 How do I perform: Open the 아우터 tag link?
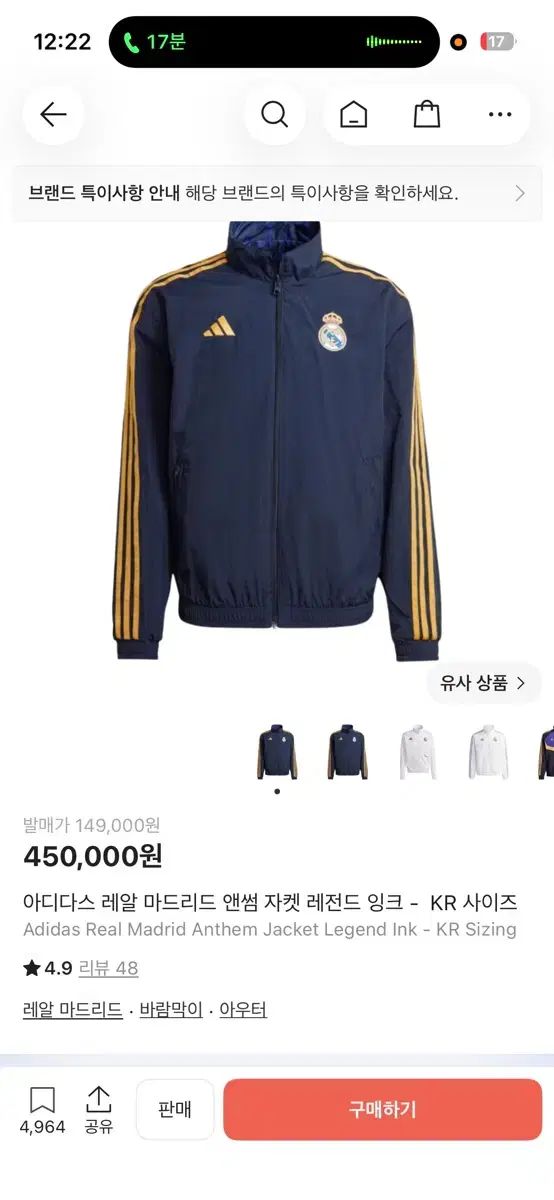[243, 1009]
